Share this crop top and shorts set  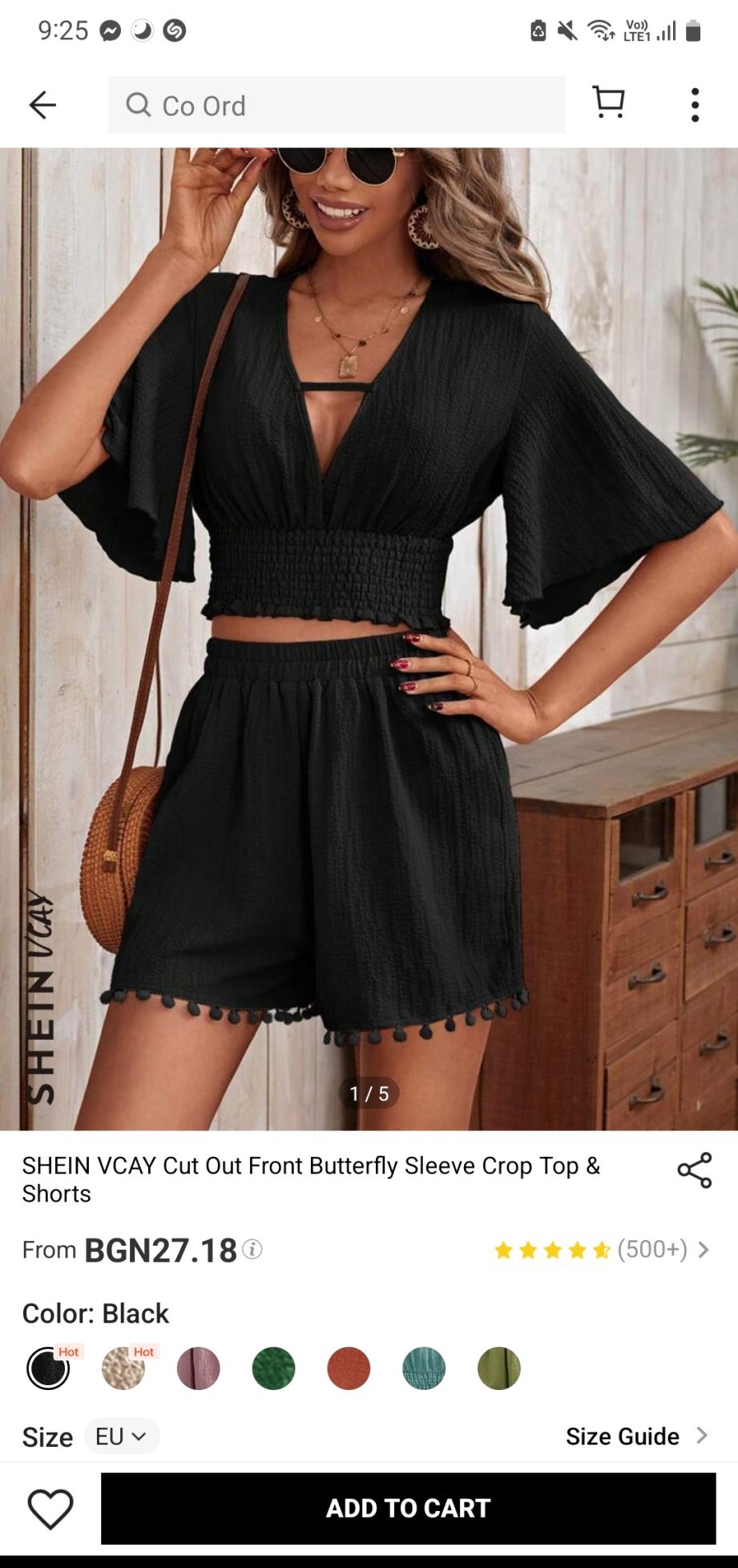click(x=694, y=1170)
